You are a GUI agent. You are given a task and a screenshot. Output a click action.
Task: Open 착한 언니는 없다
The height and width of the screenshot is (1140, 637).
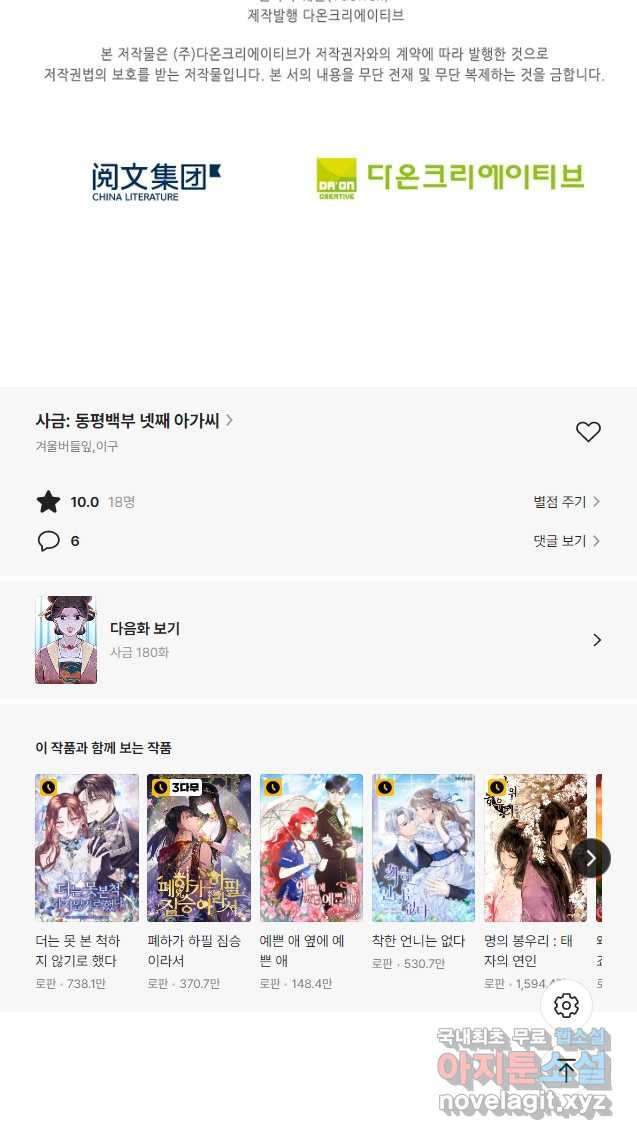tap(423, 848)
